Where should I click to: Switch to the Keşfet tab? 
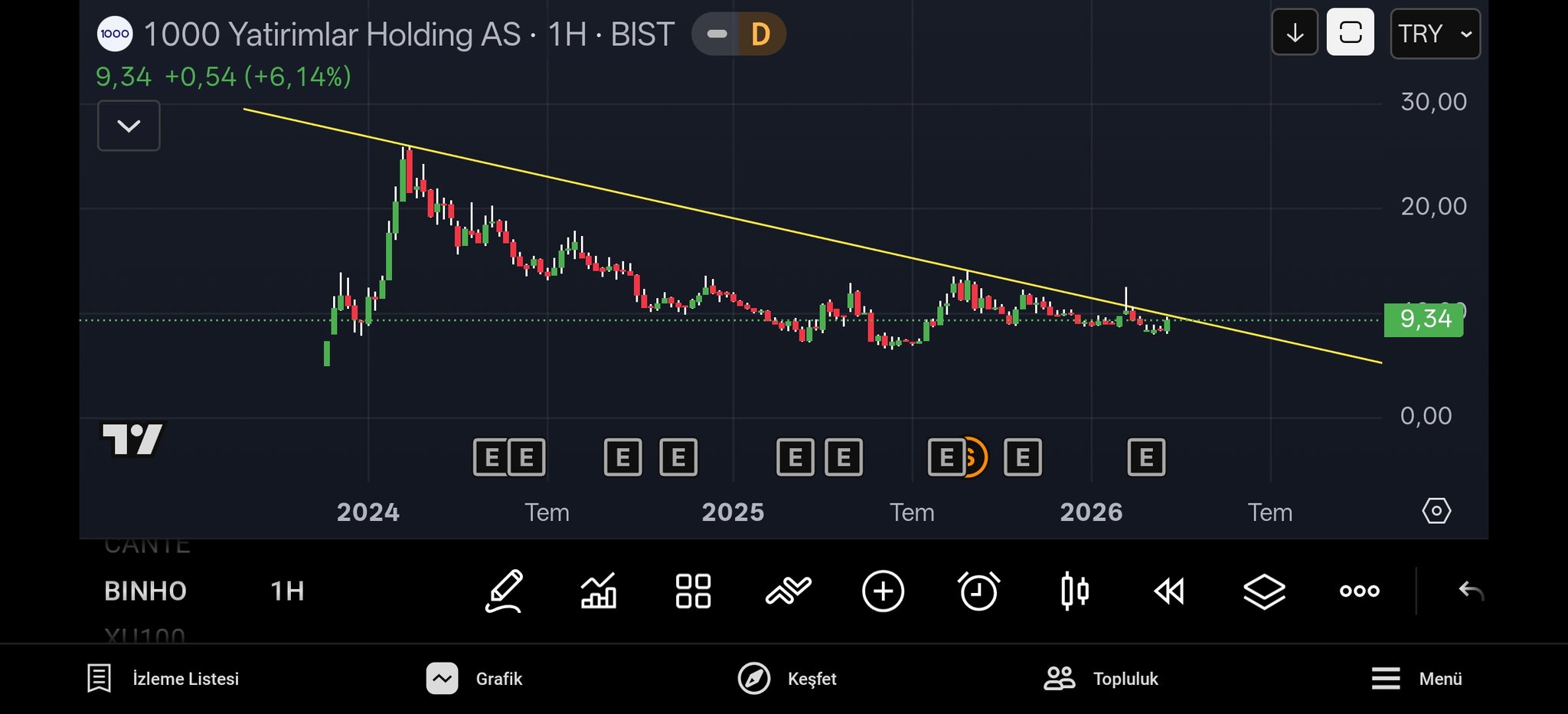[x=787, y=679]
